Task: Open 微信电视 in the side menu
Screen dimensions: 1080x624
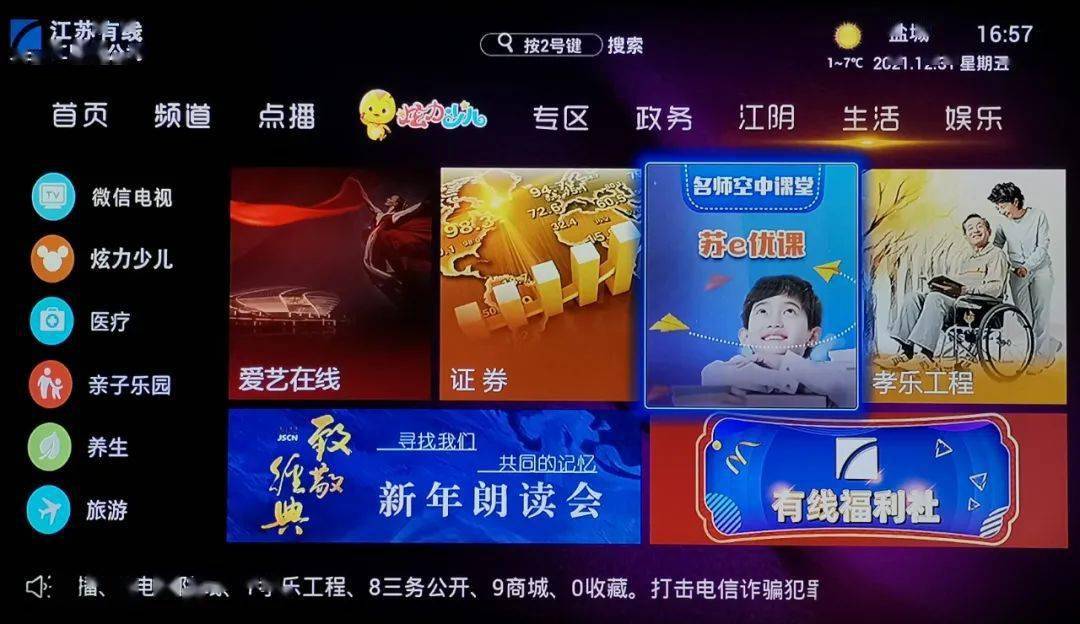Action: [105, 197]
